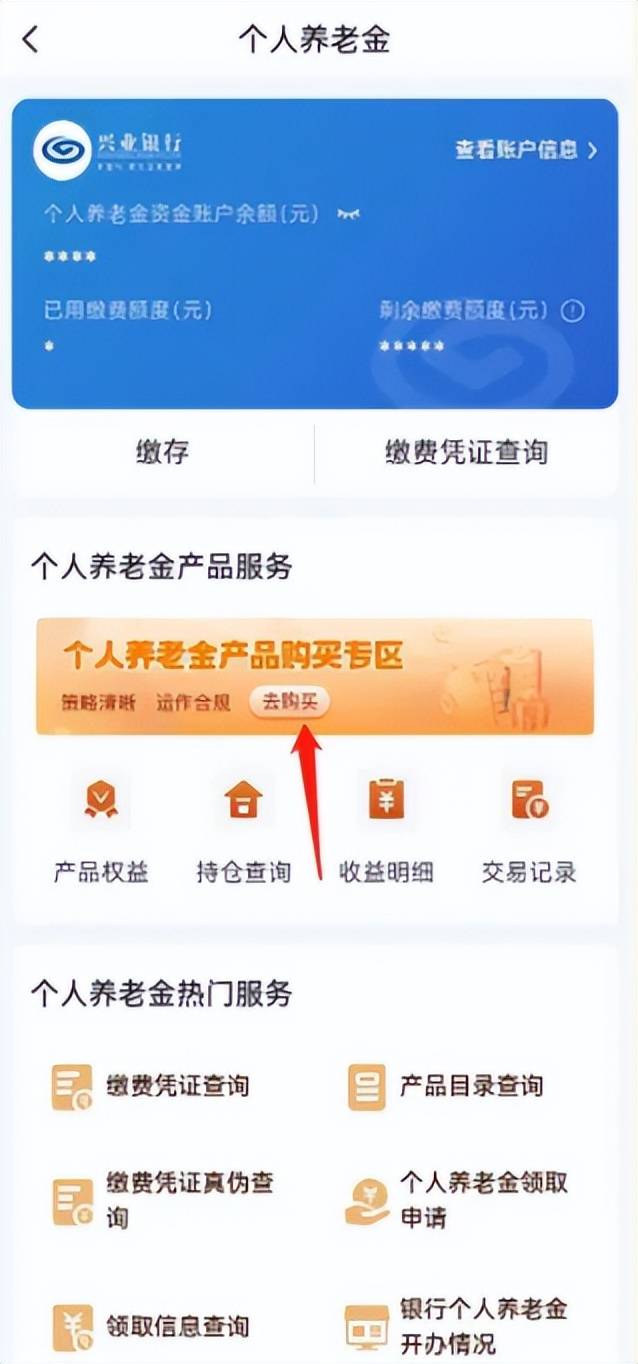Show info about 剩余缴费额度

pyautogui.click(x=572, y=311)
